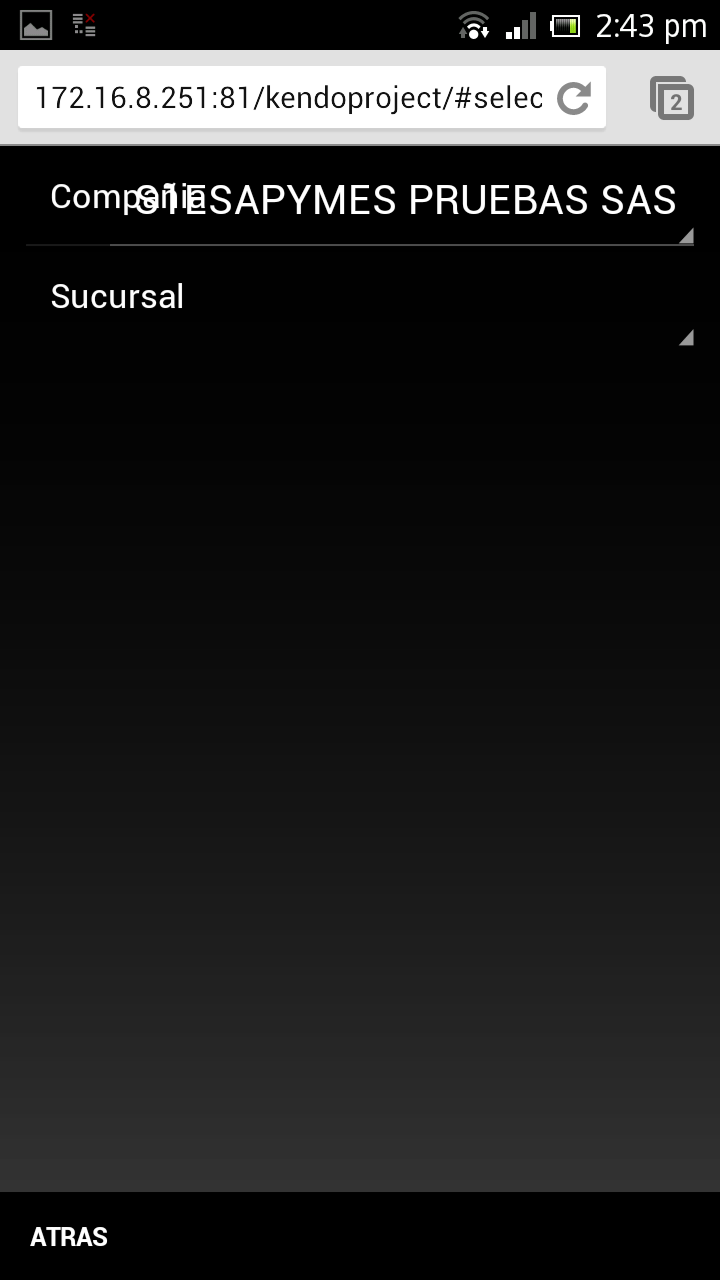720x1280 pixels.
Task: Open the Compañía dropdown selector
Action: point(400,201)
